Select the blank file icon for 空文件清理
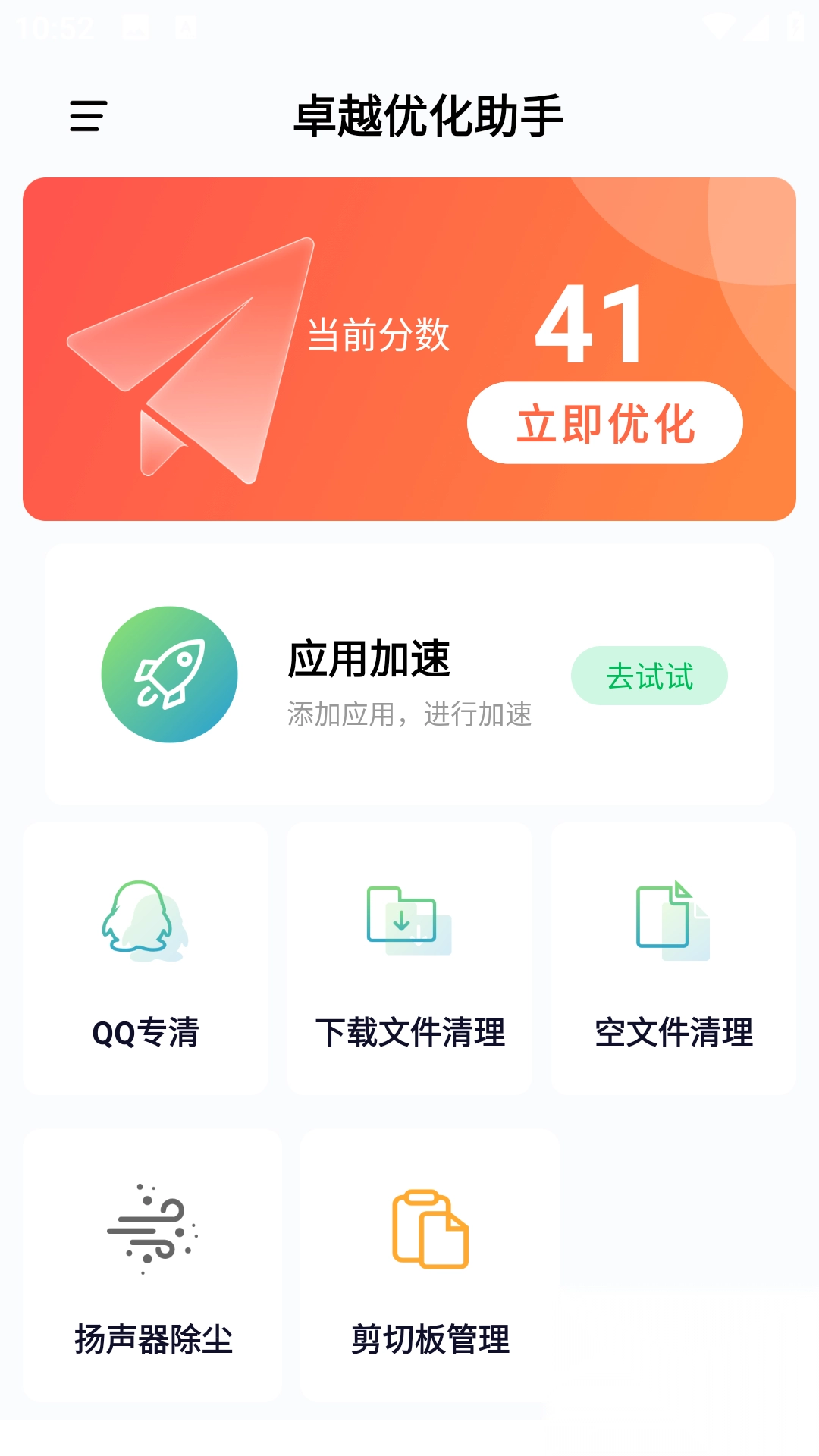Viewport: 819px width, 1456px height. pyautogui.click(x=671, y=921)
